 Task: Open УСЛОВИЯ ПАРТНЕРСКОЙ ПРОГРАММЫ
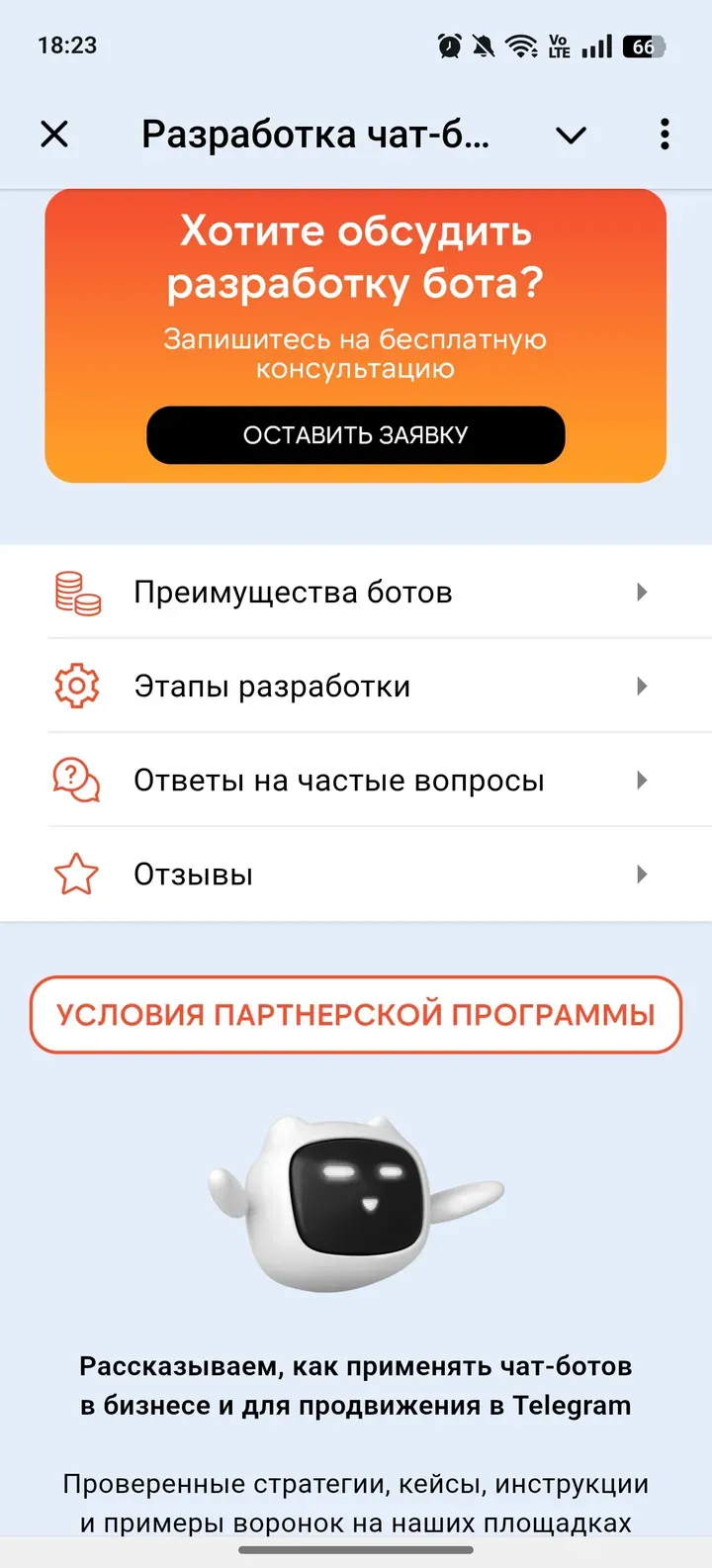coord(356,1014)
